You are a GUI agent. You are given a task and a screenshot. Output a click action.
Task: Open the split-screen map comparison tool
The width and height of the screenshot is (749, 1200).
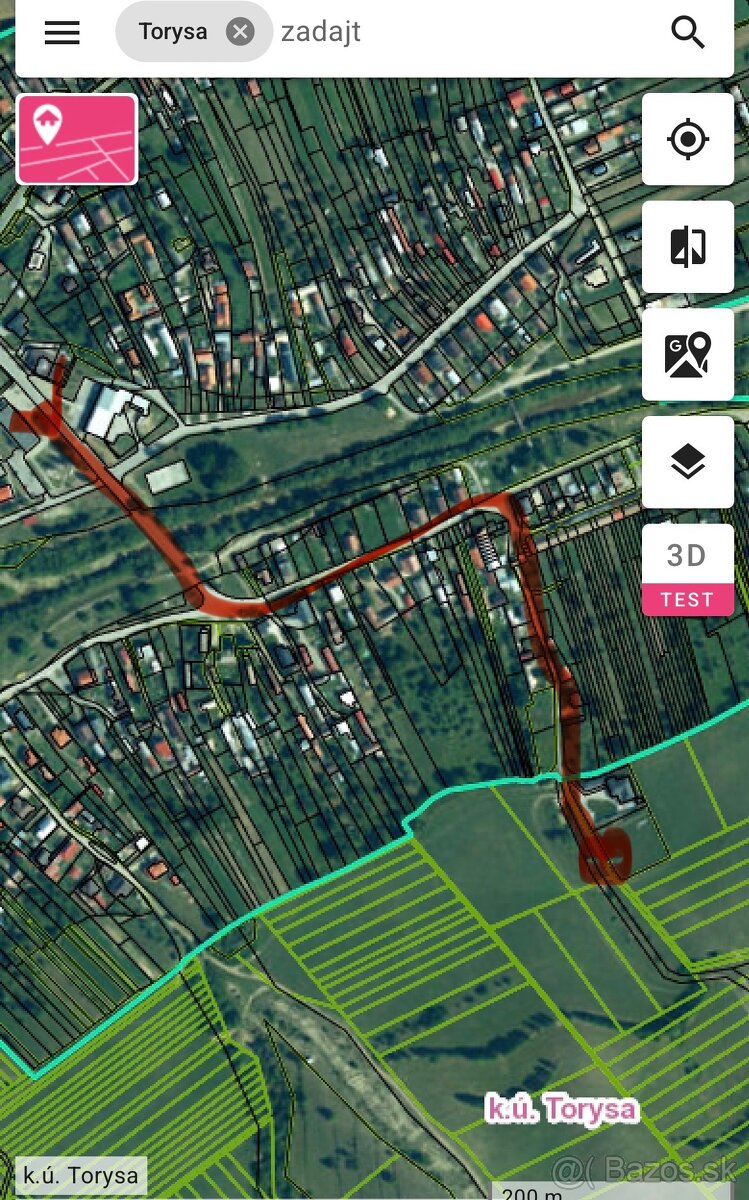click(687, 247)
